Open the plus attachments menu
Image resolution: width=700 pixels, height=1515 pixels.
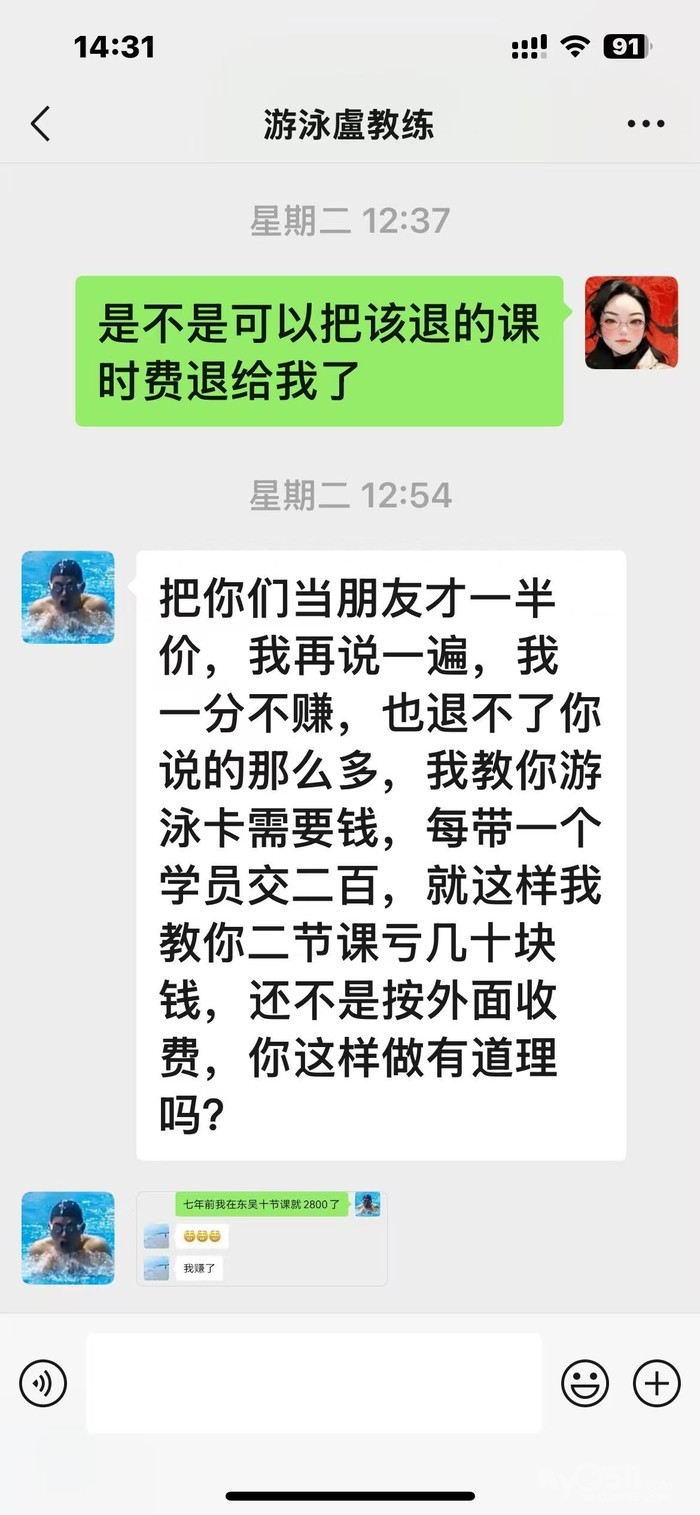click(x=657, y=1383)
